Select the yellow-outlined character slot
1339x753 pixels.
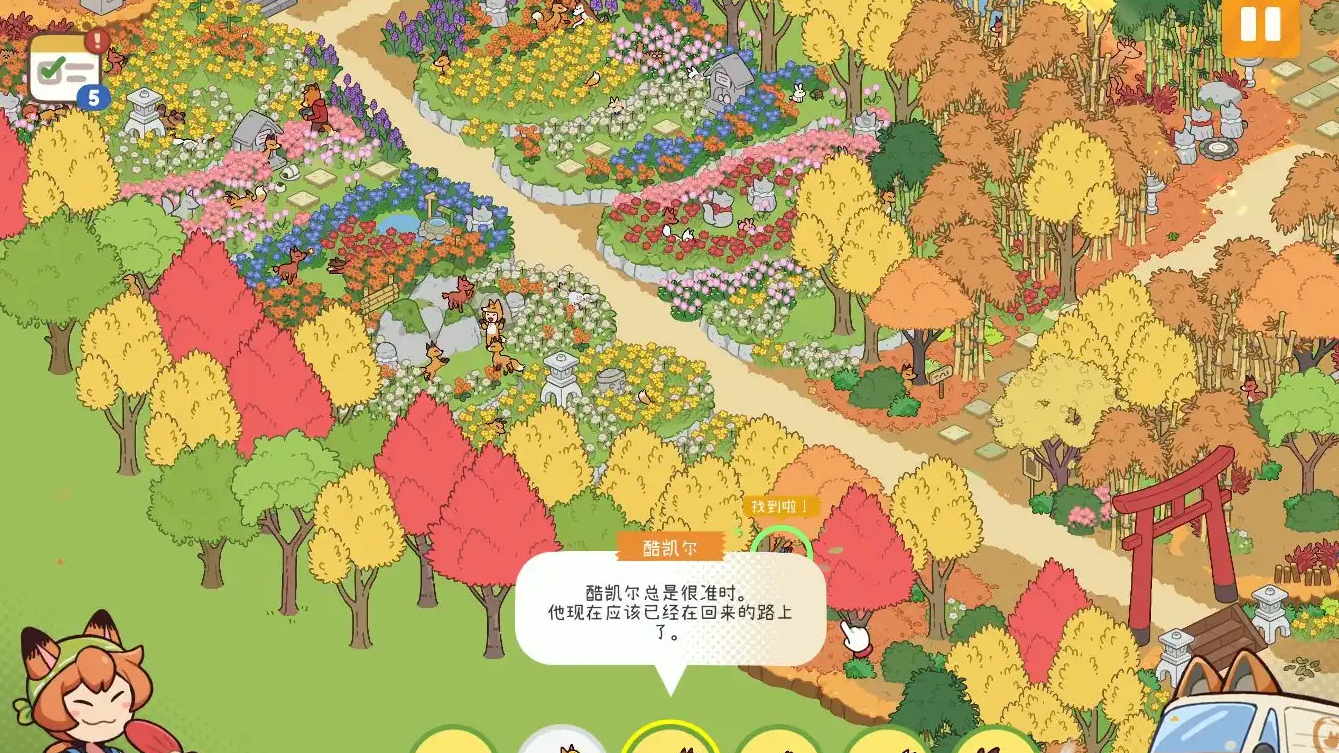click(x=669, y=740)
